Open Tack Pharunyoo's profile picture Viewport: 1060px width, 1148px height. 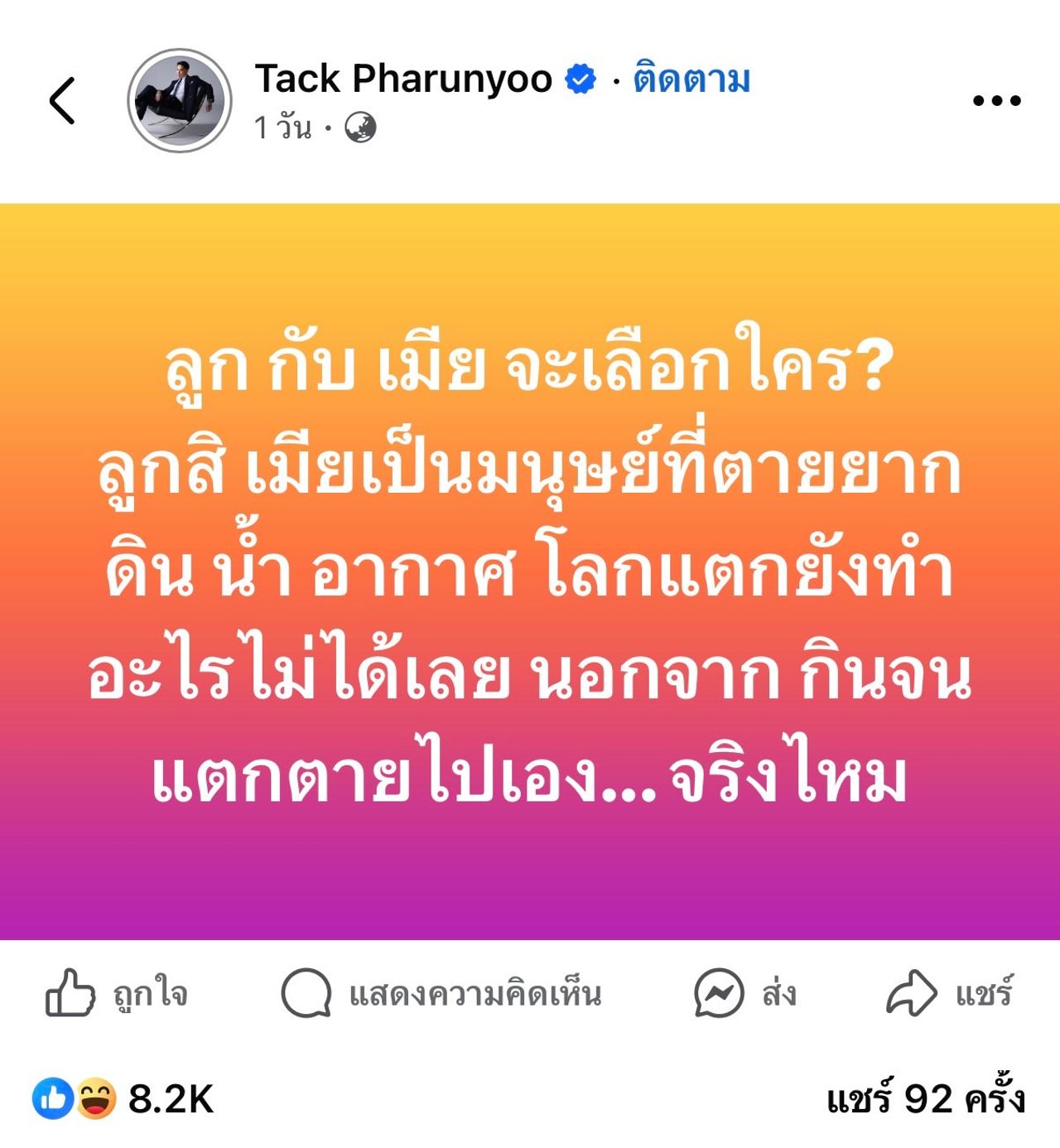click(x=179, y=100)
